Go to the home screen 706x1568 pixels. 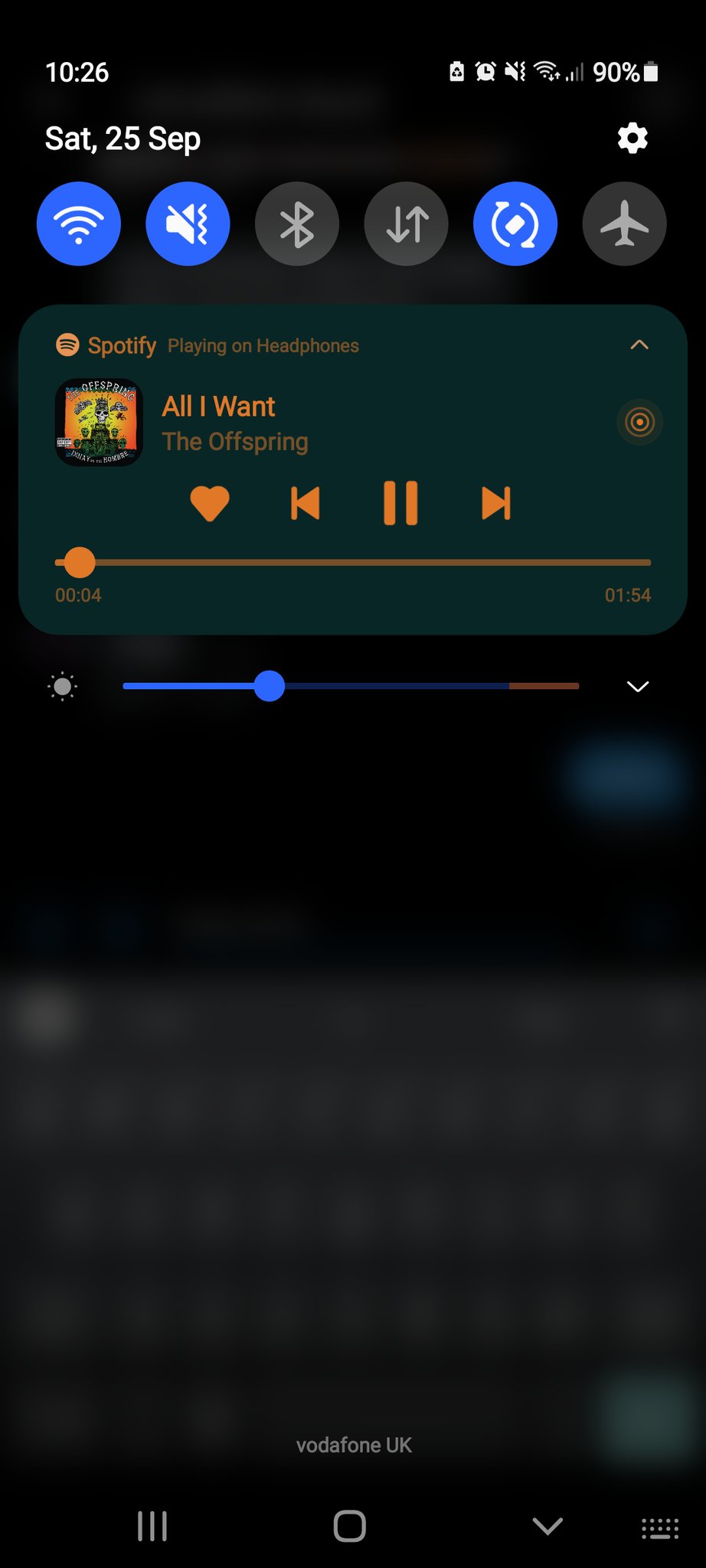(x=350, y=1526)
